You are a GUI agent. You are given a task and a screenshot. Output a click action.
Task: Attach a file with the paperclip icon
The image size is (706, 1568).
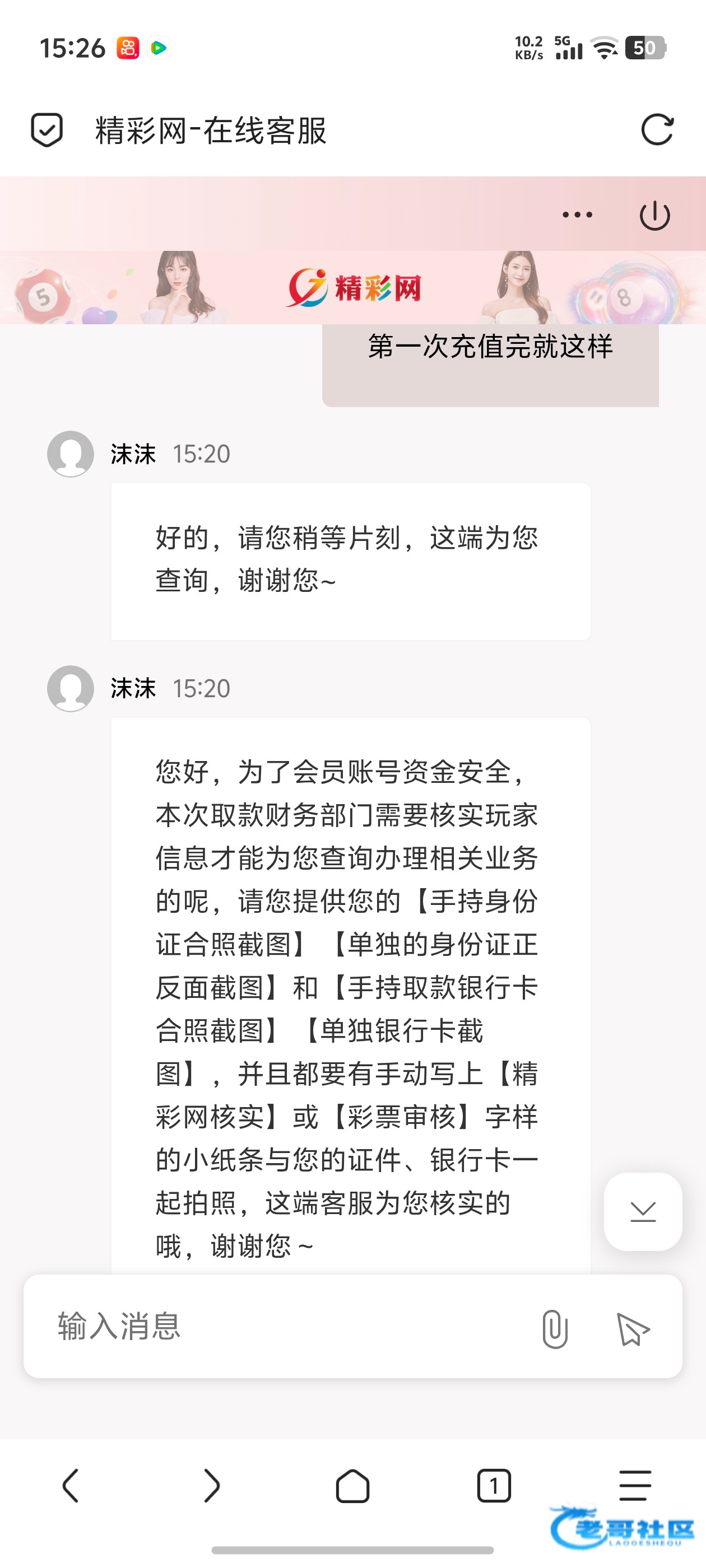click(554, 1329)
